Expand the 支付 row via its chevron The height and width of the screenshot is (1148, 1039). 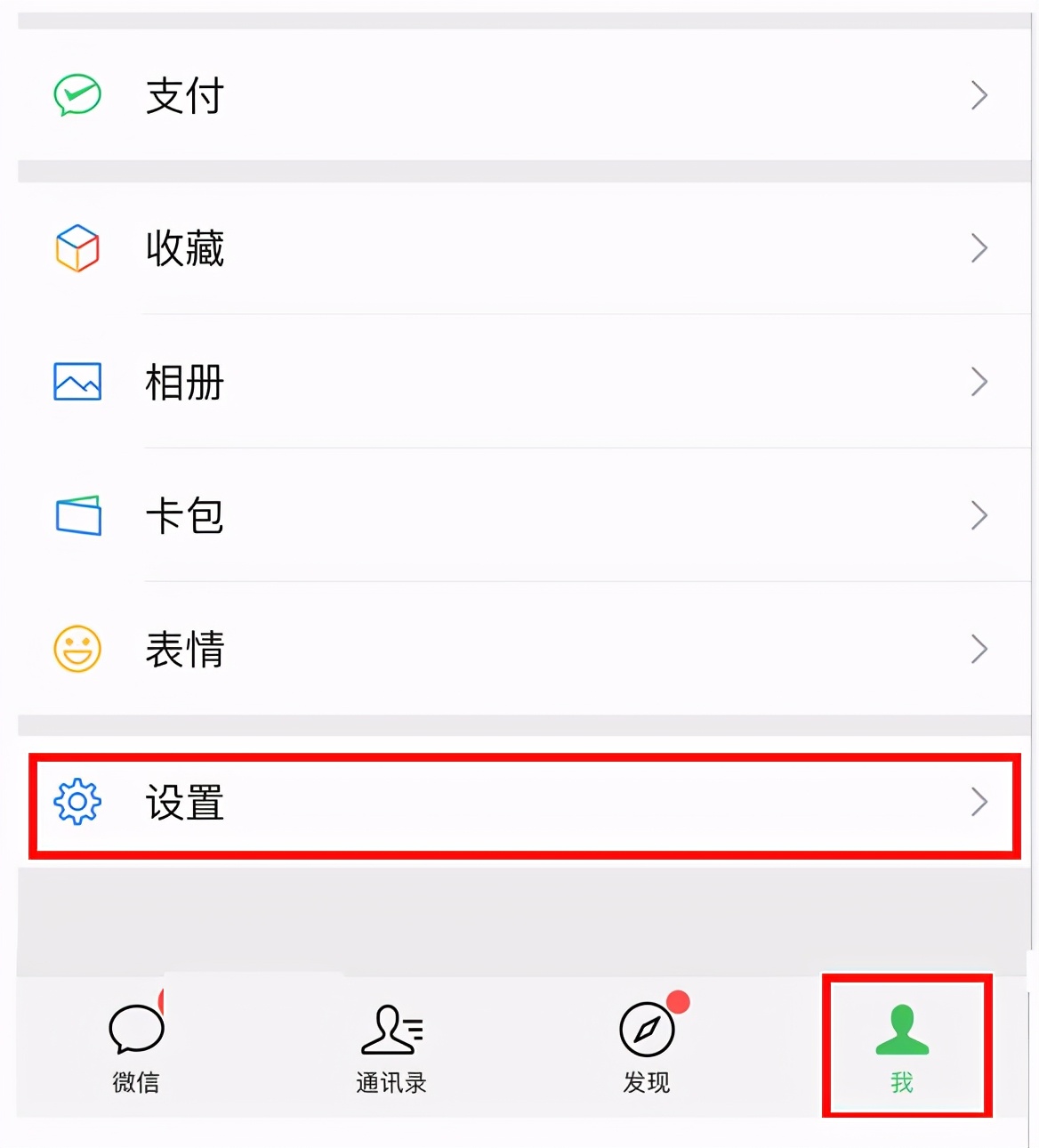[979, 95]
